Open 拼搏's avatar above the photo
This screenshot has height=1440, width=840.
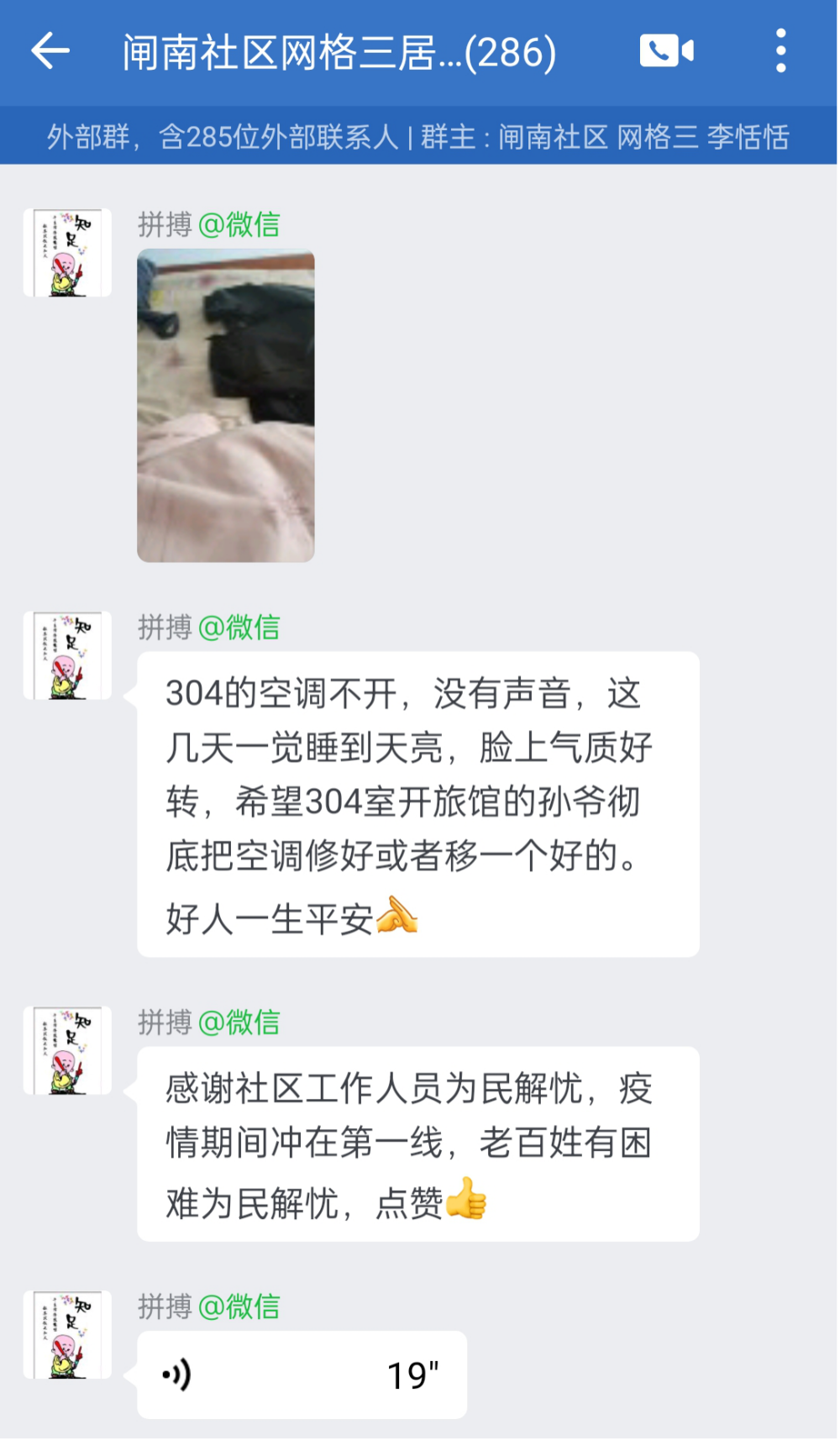coord(67,253)
